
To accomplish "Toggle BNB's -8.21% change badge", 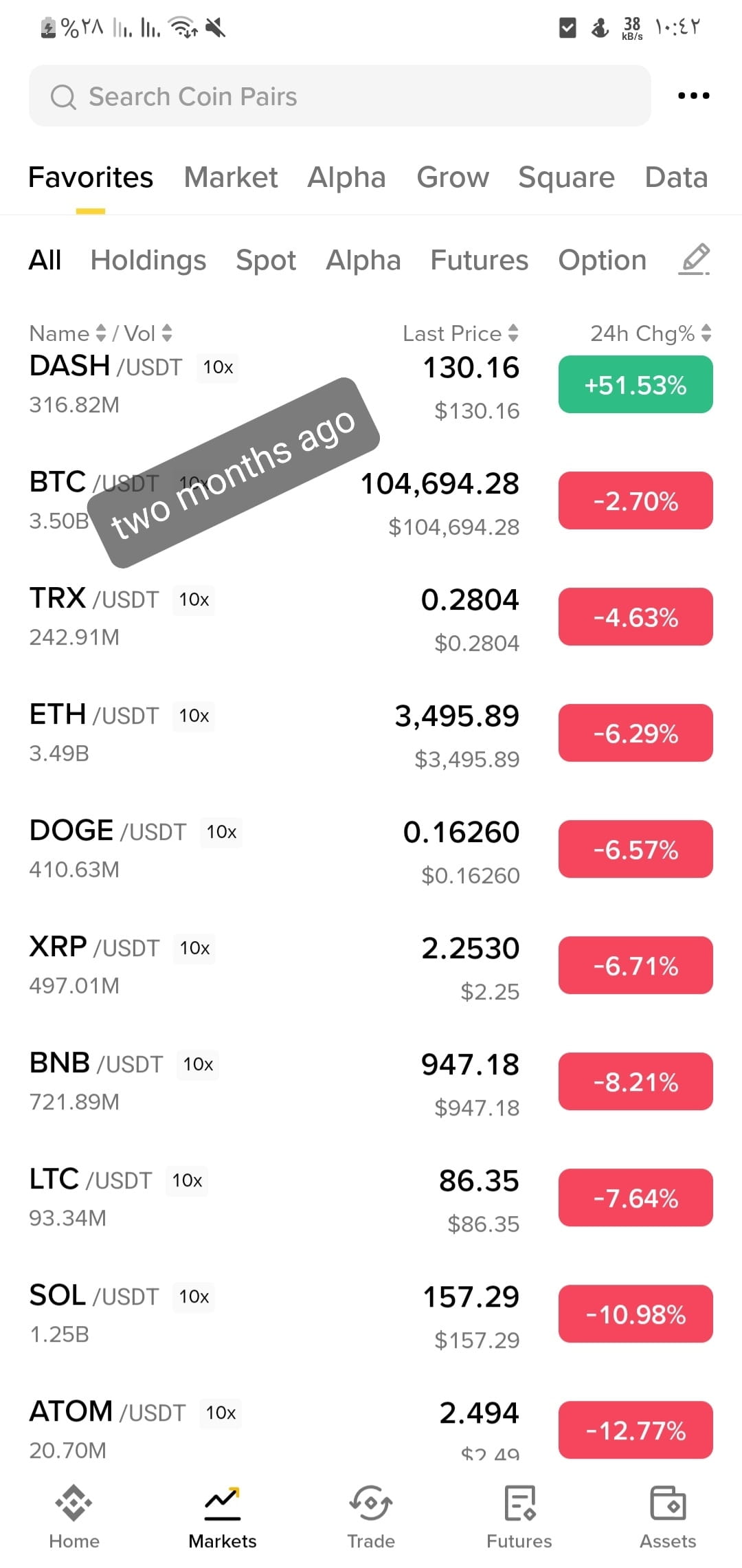I will click(x=636, y=1081).
